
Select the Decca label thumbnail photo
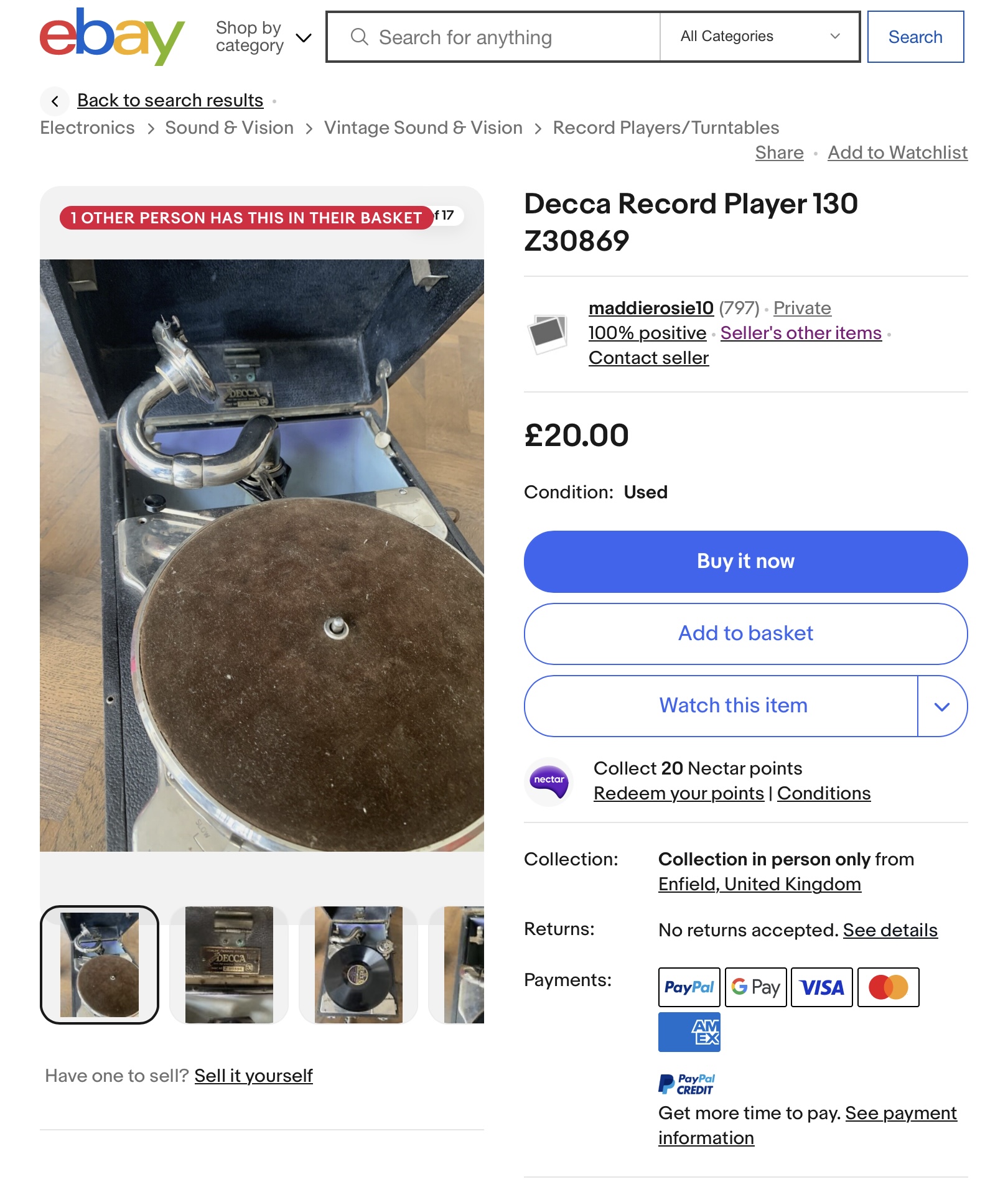228,964
